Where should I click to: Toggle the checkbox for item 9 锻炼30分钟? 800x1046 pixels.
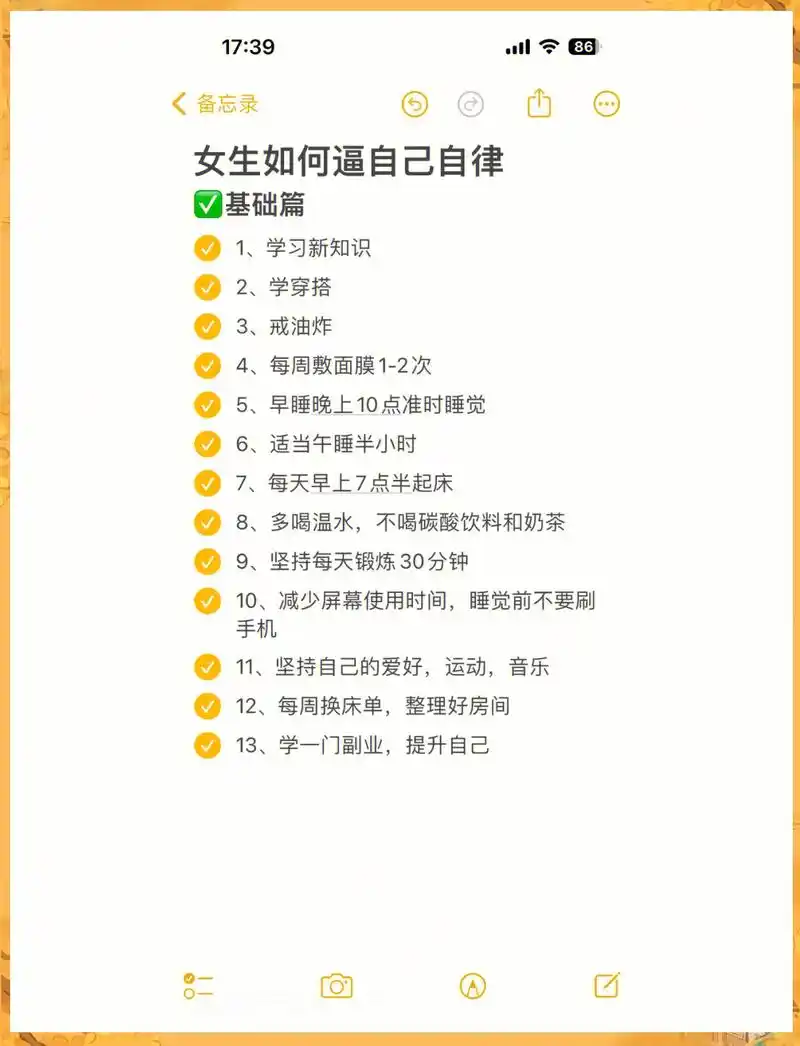(207, 561)
